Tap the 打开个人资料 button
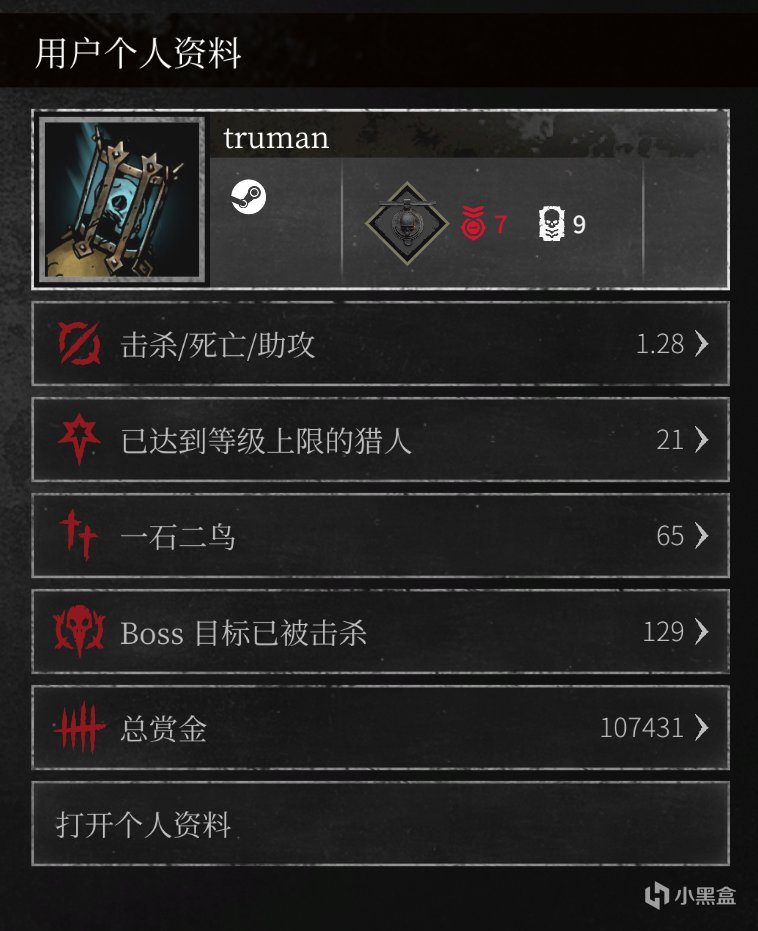This screenshot has width=758, height=931. coord(380,824)
